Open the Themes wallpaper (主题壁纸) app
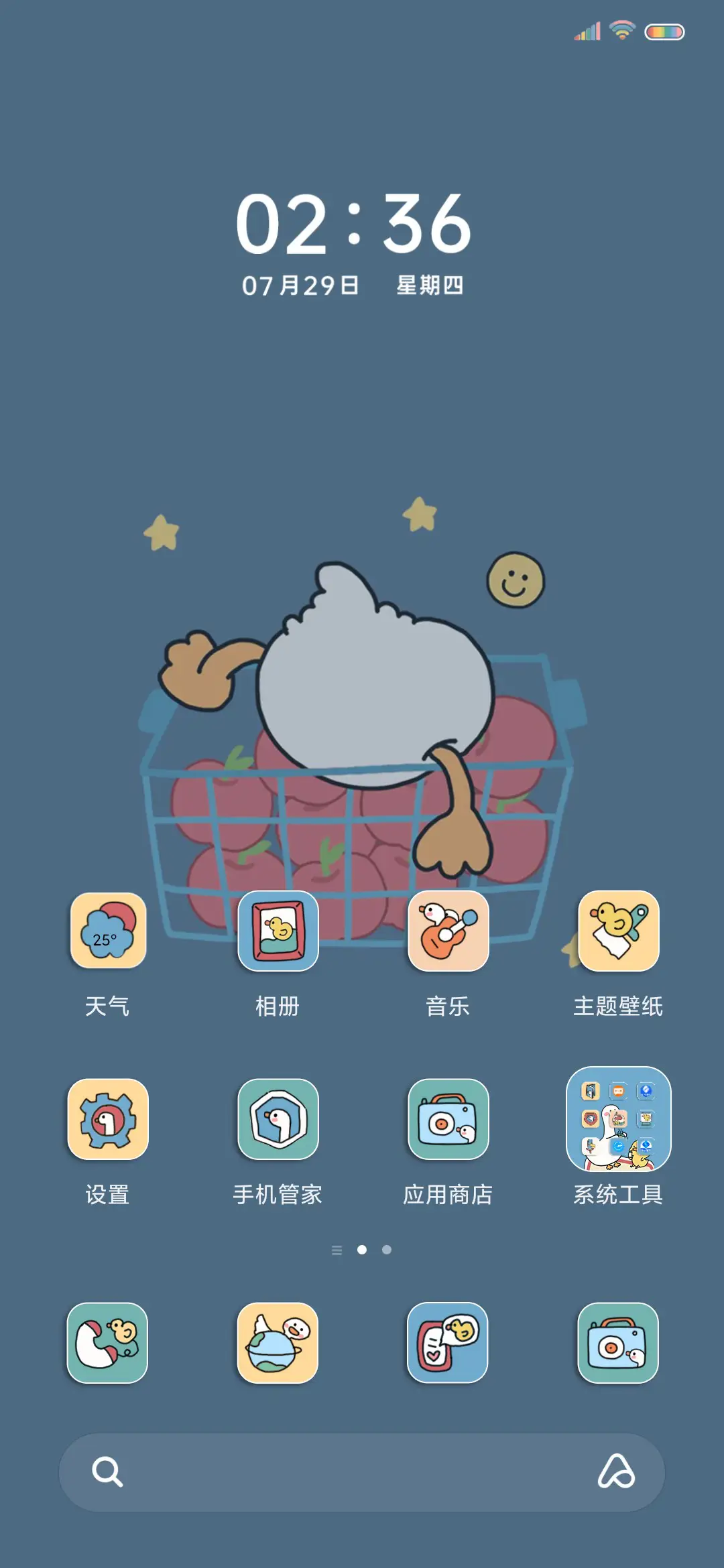 click(617, 933)
